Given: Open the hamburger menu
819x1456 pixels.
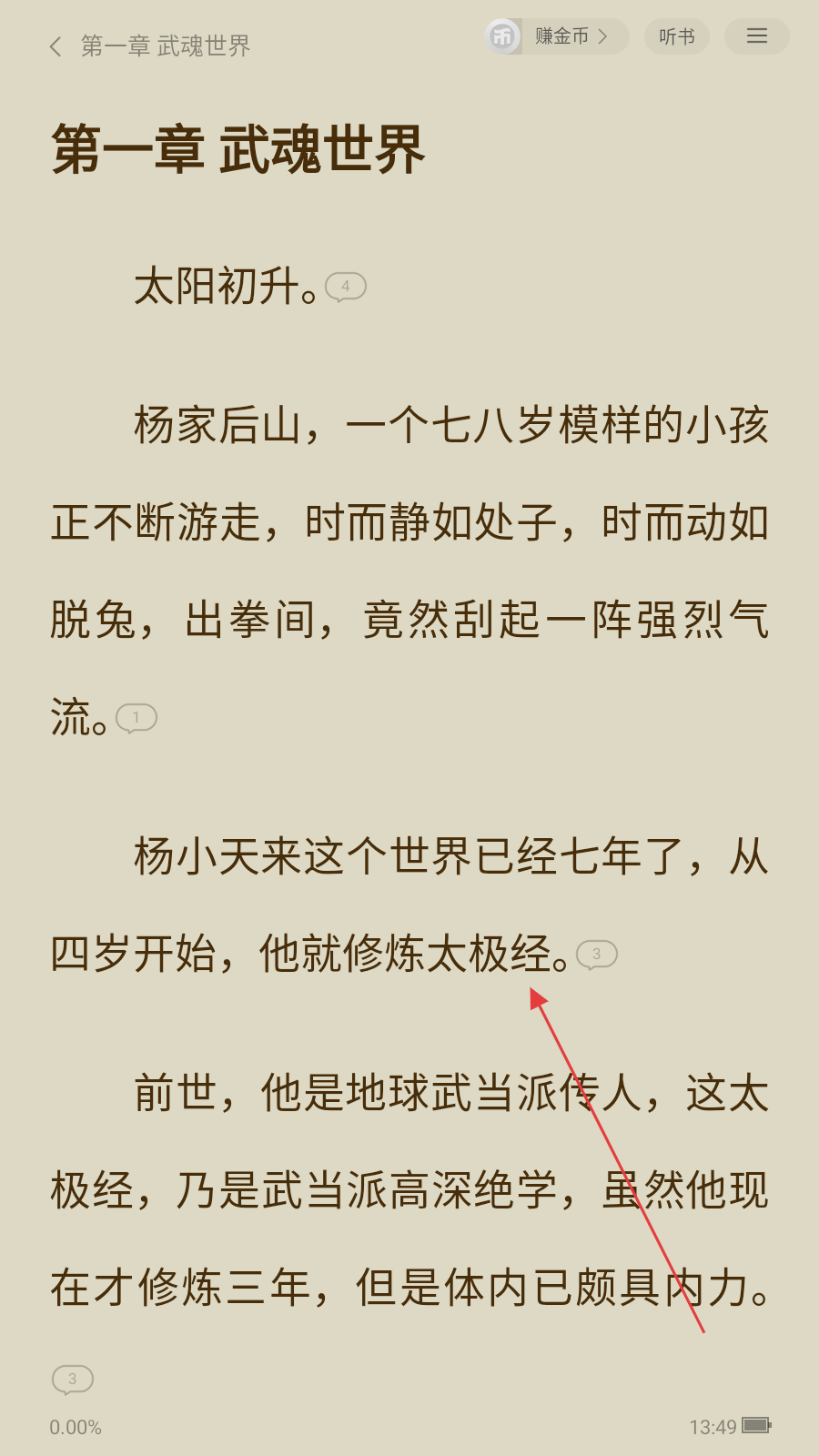Looking at the screenshot, I should point(756,36).
